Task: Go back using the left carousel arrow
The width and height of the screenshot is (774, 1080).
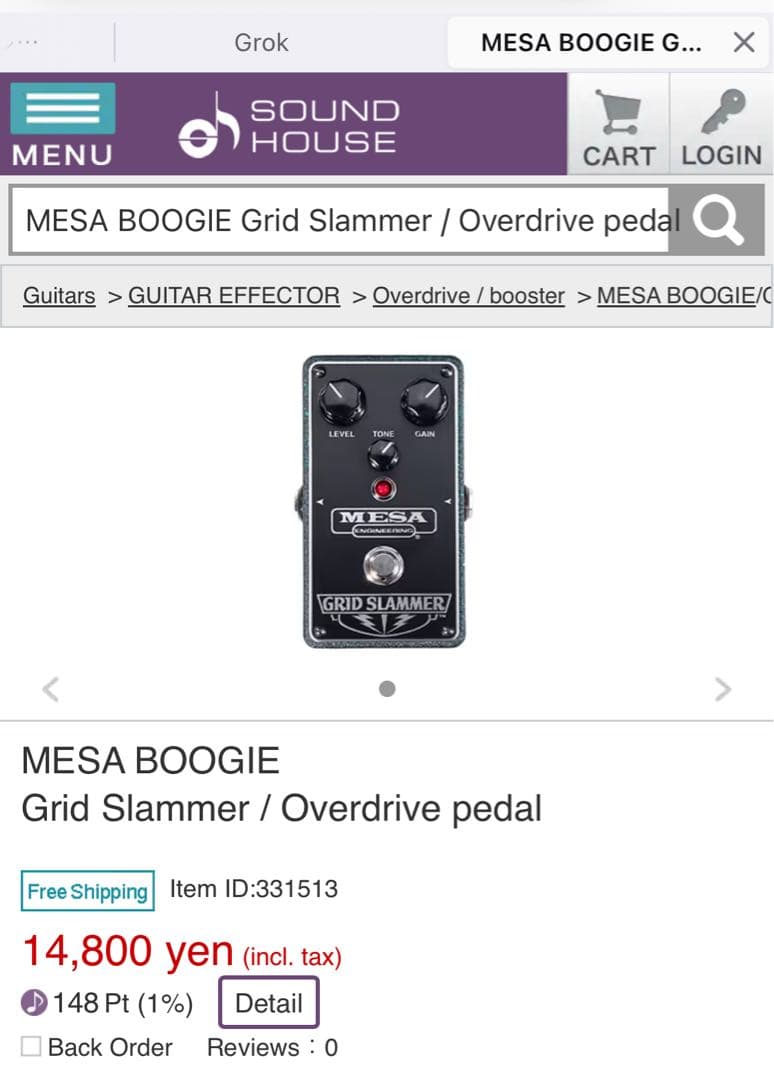Action: (x=50, y=688)
